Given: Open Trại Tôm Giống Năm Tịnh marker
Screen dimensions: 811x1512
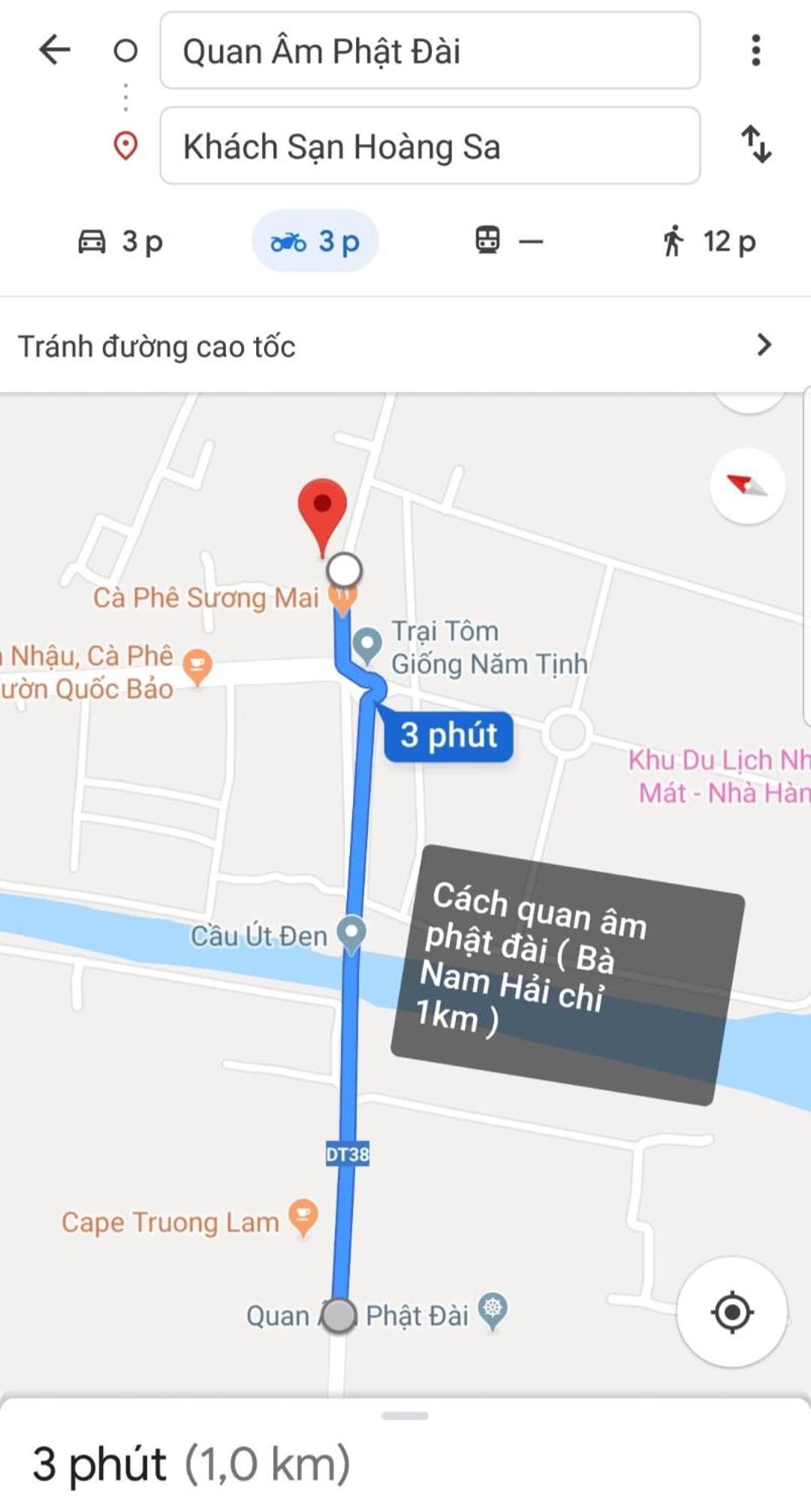Looking at the screenshot, I should coord(367,644).
